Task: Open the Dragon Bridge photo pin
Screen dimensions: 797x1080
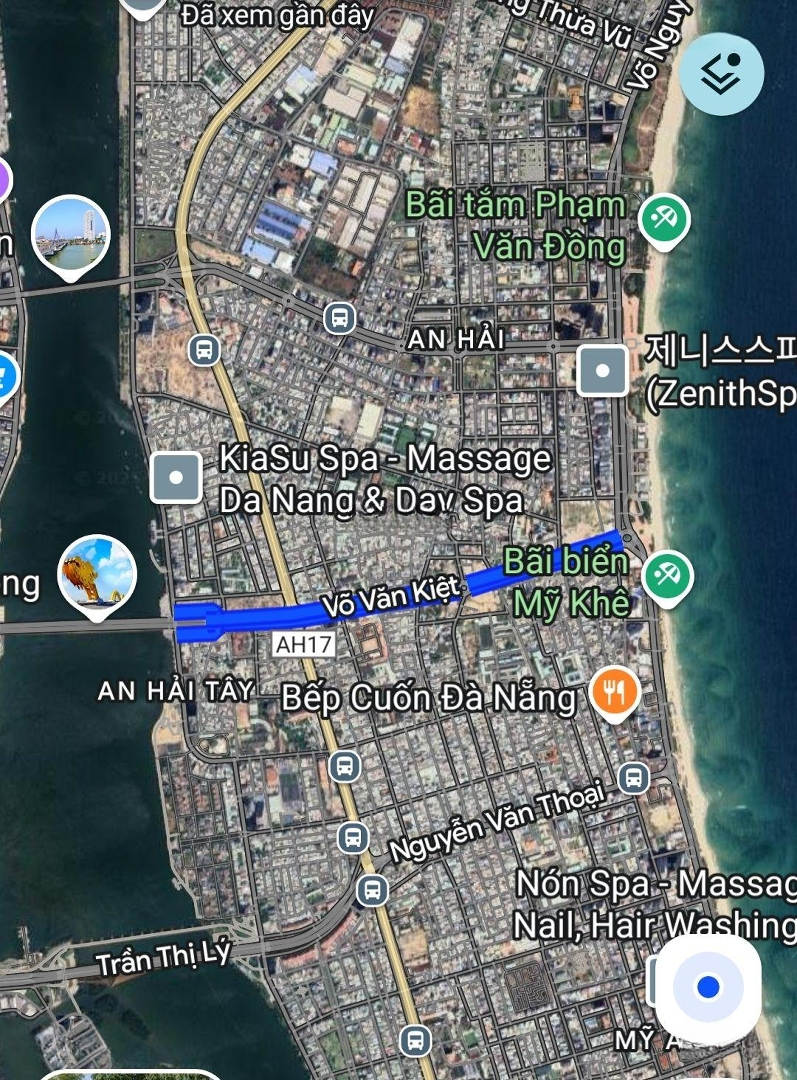Action: (97, 576)
